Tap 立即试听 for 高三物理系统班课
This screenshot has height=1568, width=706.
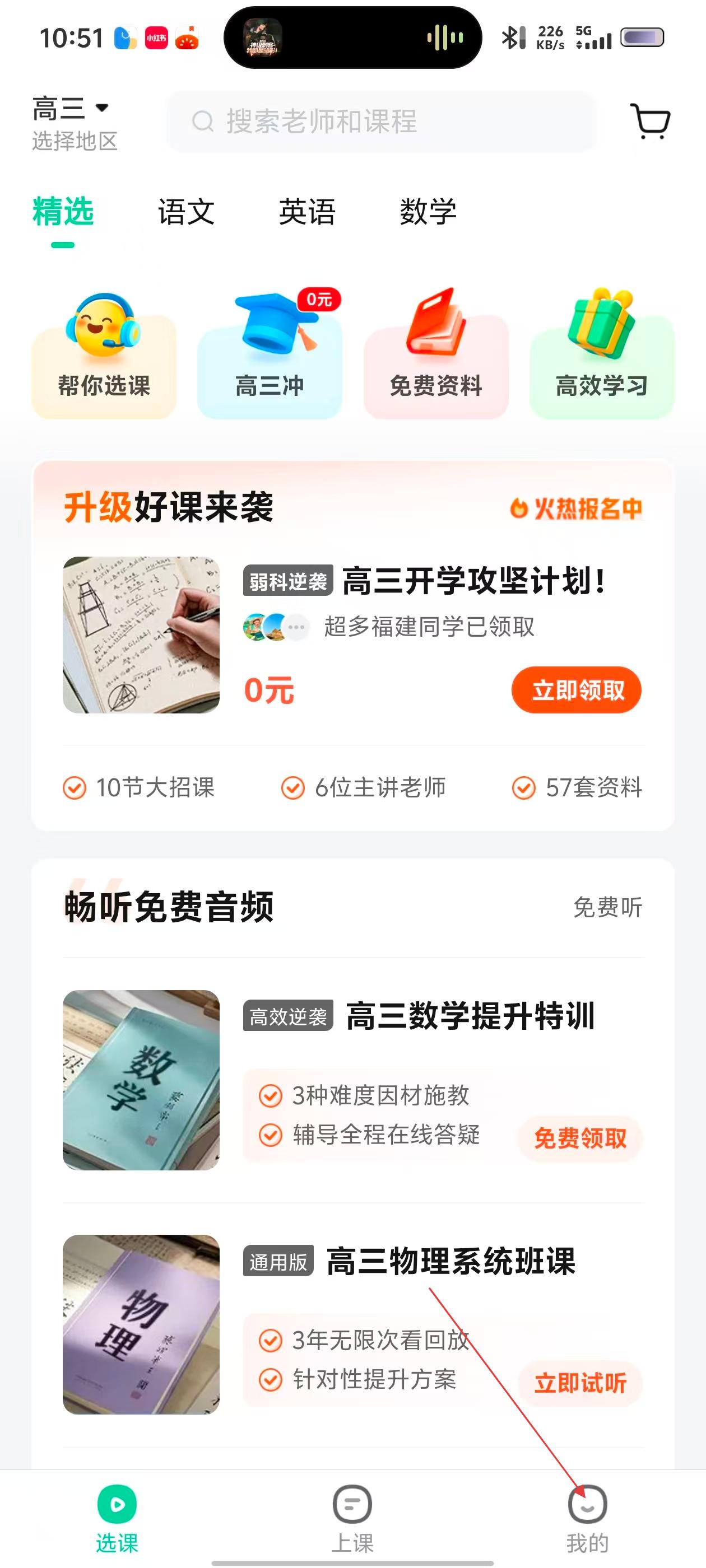point(580,1384)
